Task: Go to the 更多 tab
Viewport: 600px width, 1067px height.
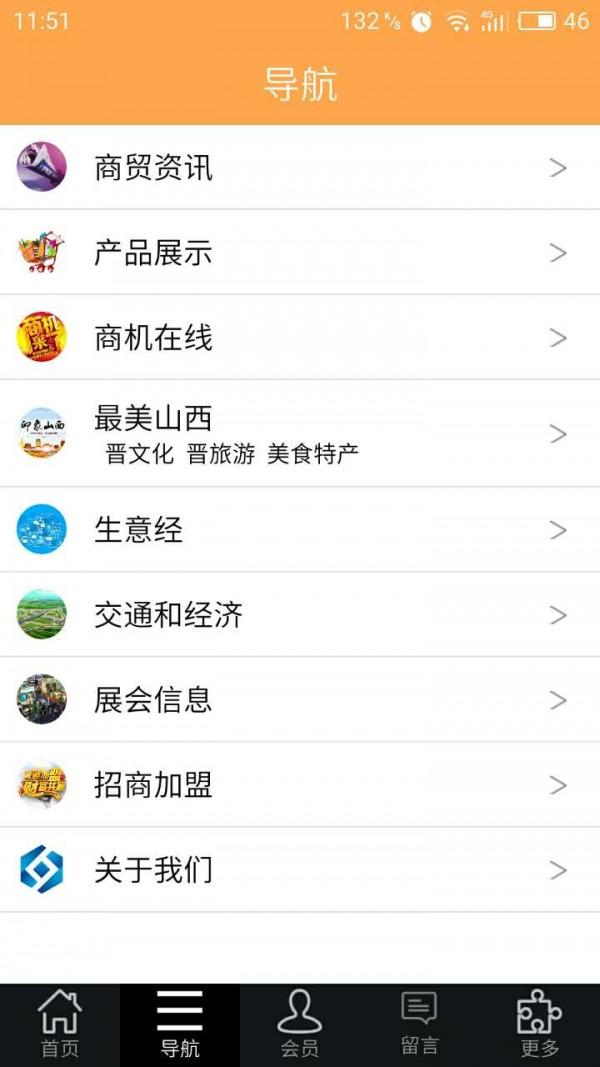Action: [540, 1025]
